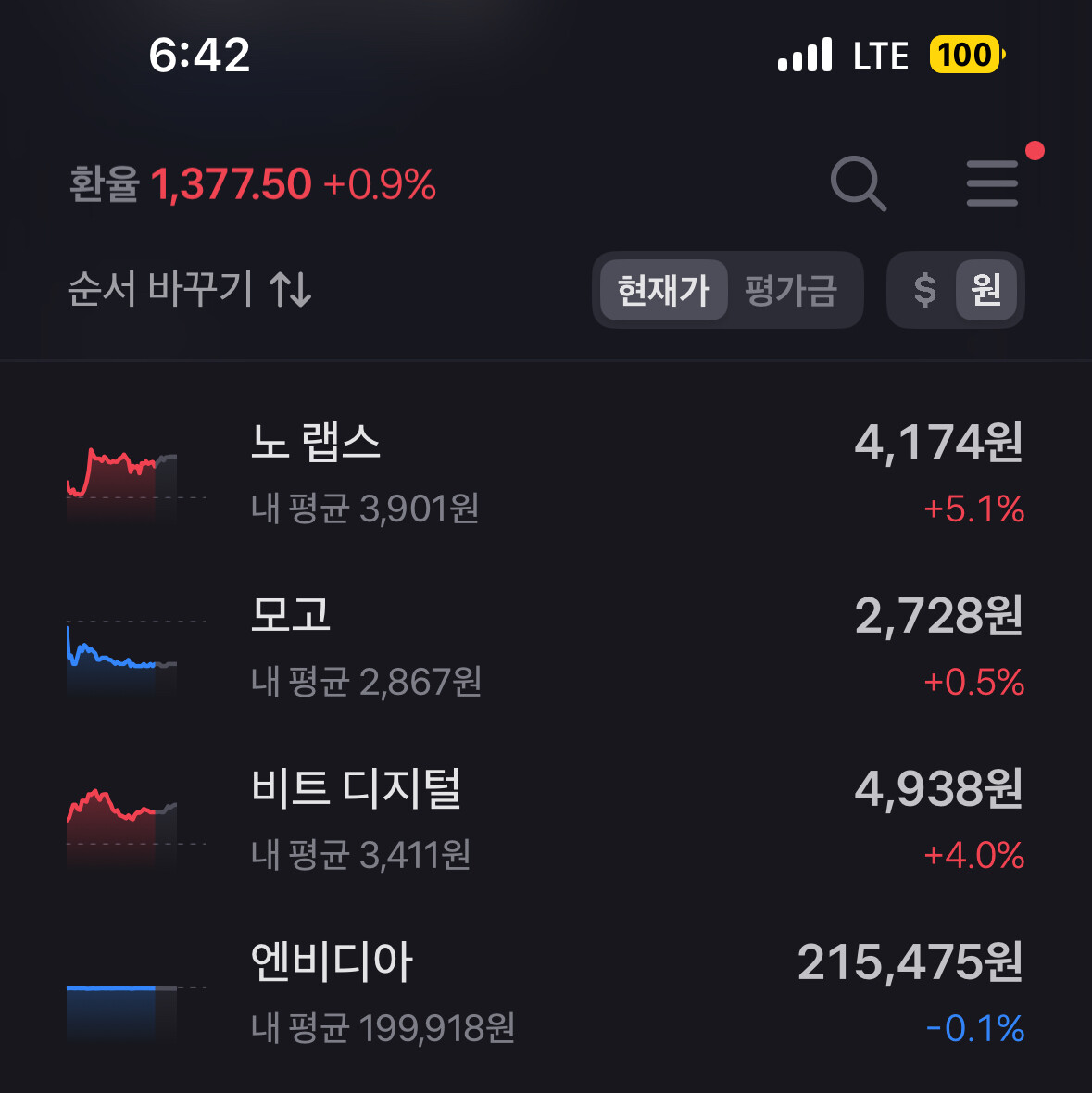
Task: Open the 모고 stock row
Action: coord(546,647)
